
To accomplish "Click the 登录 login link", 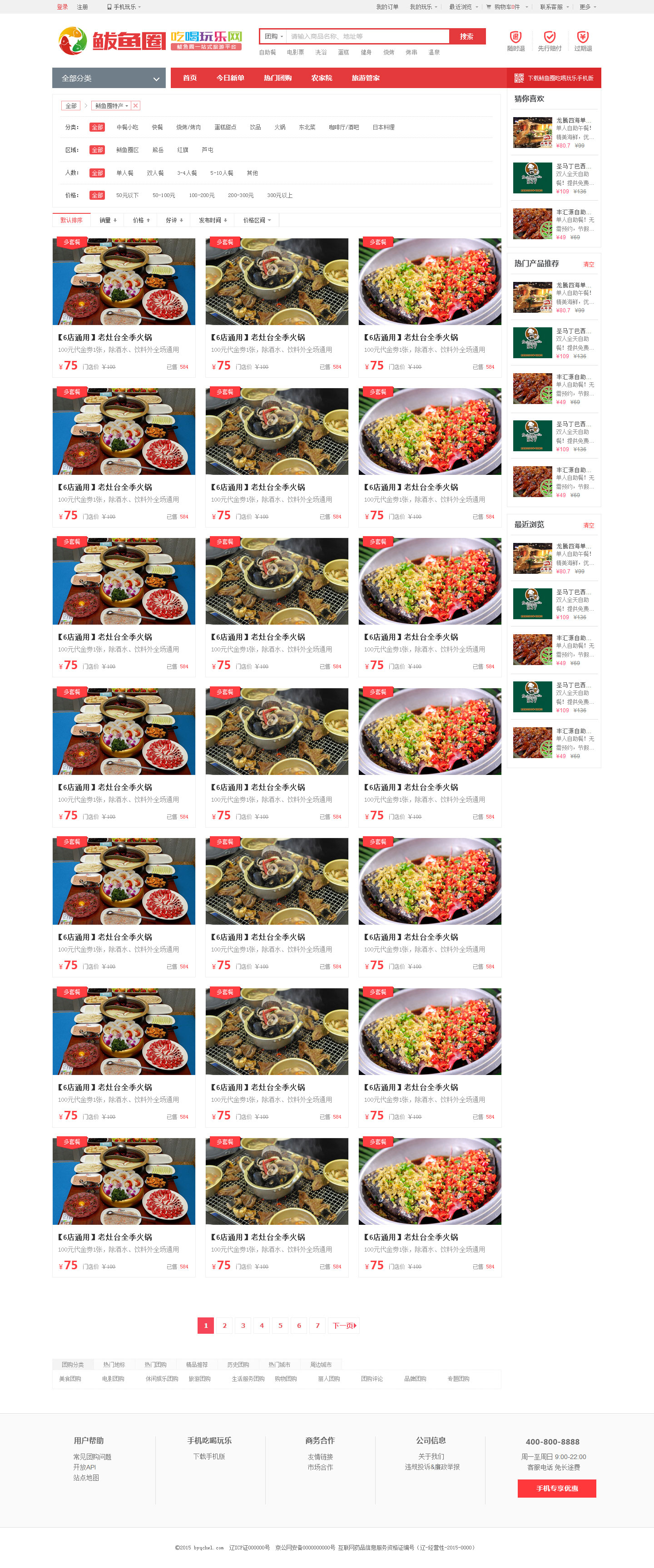I will coord(62,7).
